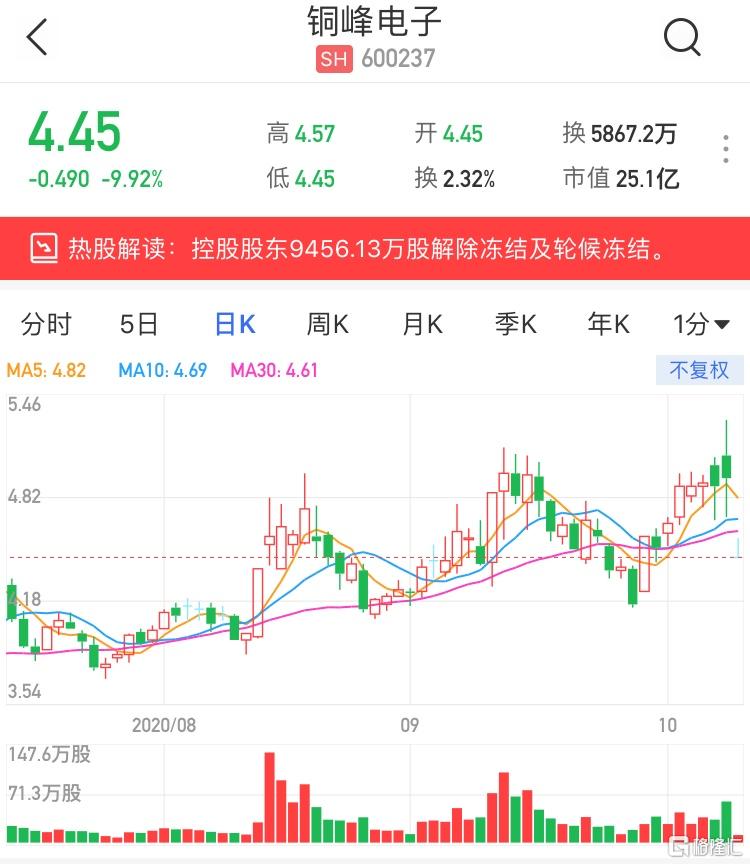Click the stock code 600237
This screenshot has height=864, width=750.
pyautogui.click(x=400, y=60)
